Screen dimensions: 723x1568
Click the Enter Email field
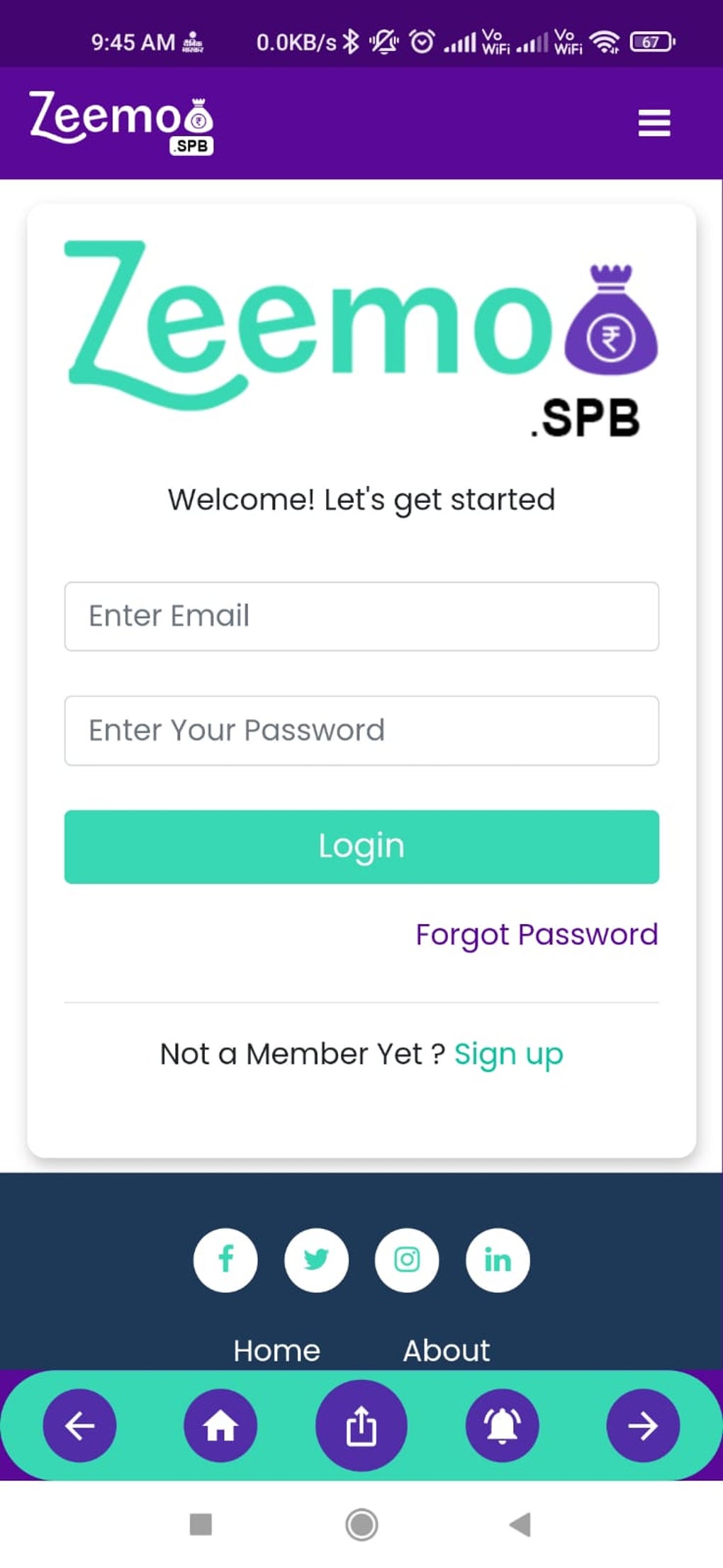(x=361, y=616)
